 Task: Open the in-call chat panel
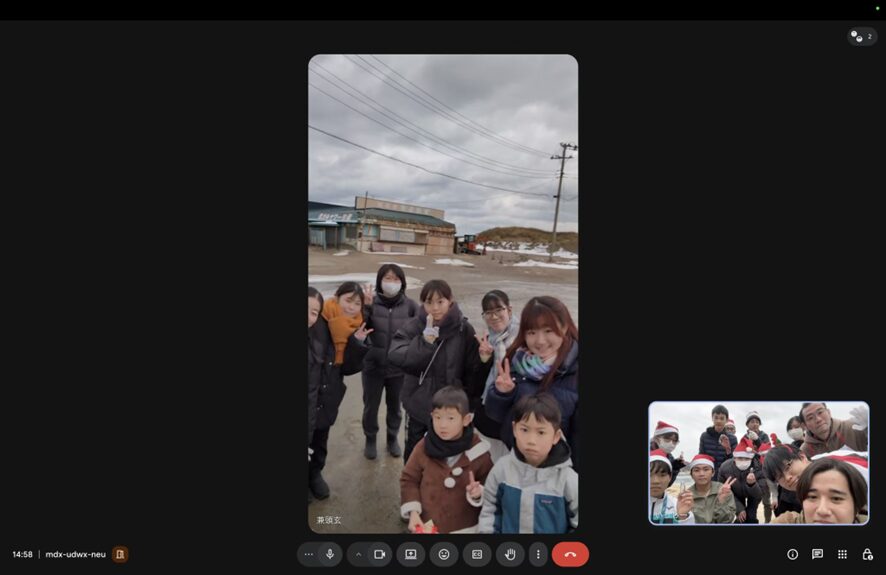click(818, 554)
